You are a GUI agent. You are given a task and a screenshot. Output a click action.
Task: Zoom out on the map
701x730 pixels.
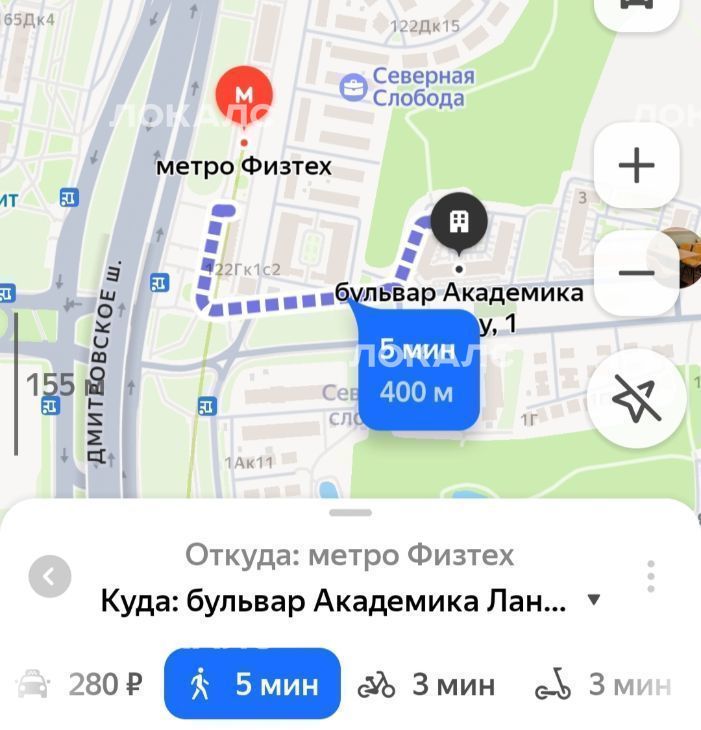pyautogui.click(x=636, y=273)
